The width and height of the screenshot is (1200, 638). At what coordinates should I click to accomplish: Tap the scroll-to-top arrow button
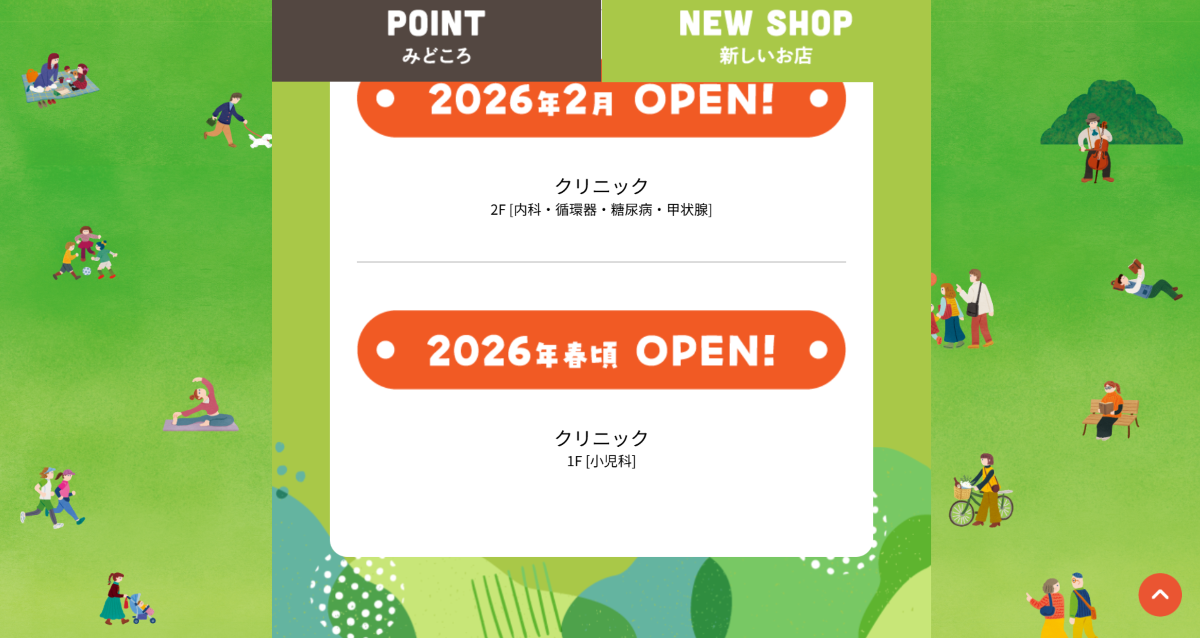[x=1159, y=595]
